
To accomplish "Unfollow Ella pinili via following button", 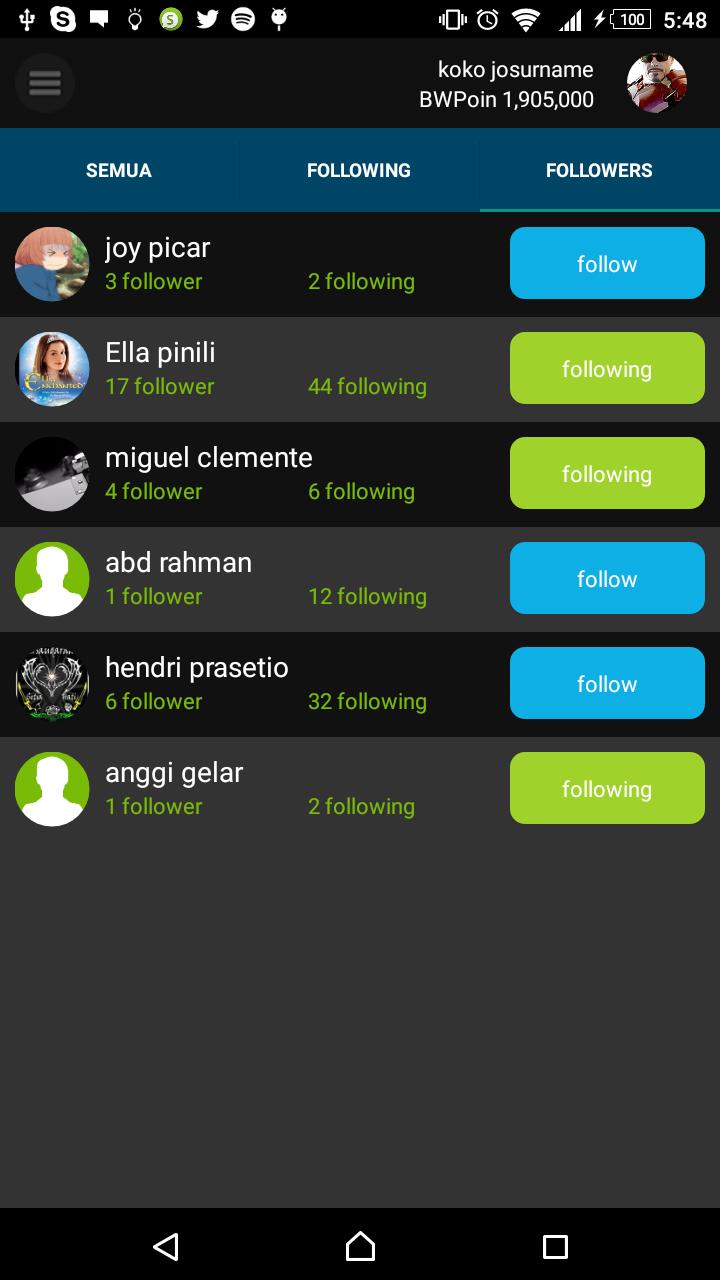I will (607, 369).
